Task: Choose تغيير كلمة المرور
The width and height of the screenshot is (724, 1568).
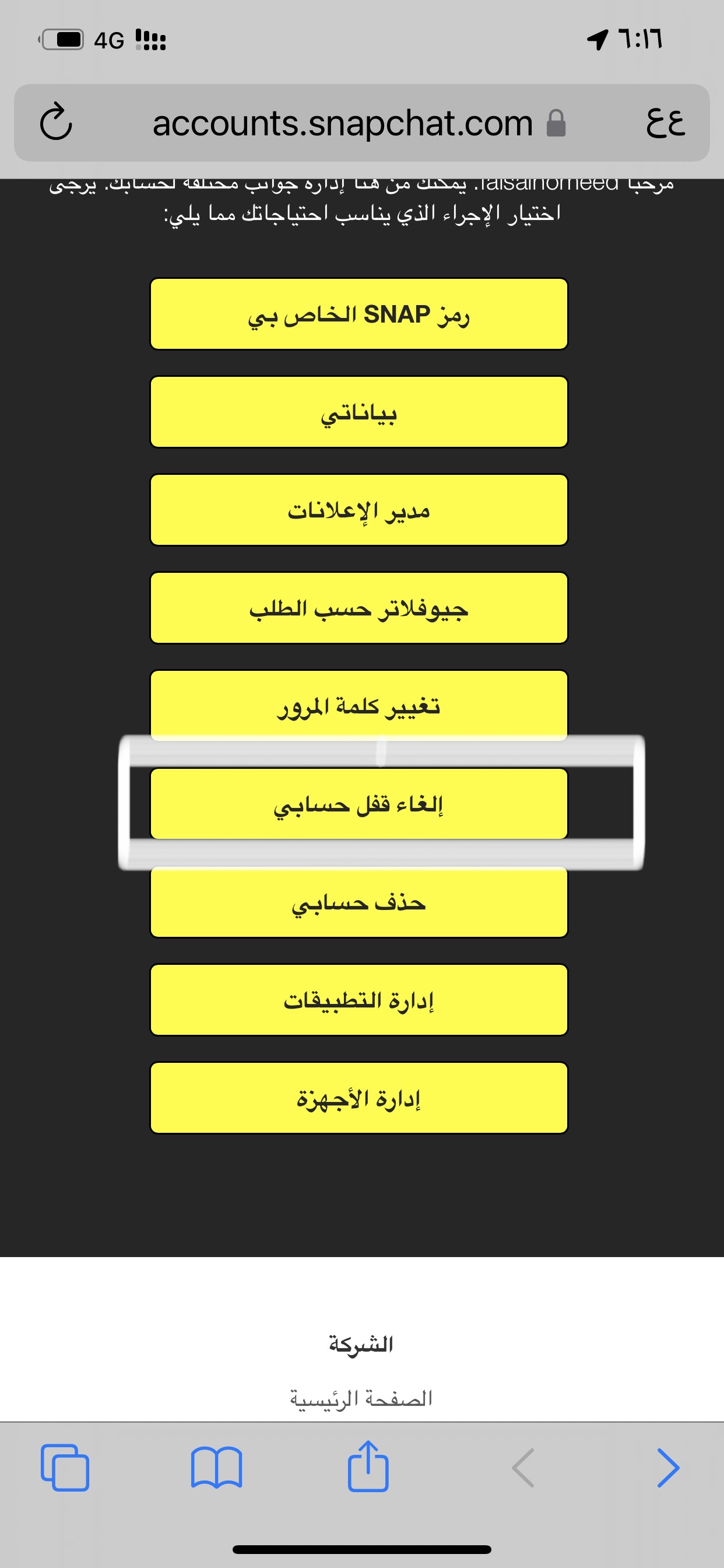Action: pyautogui.click(x=359, y=705)
